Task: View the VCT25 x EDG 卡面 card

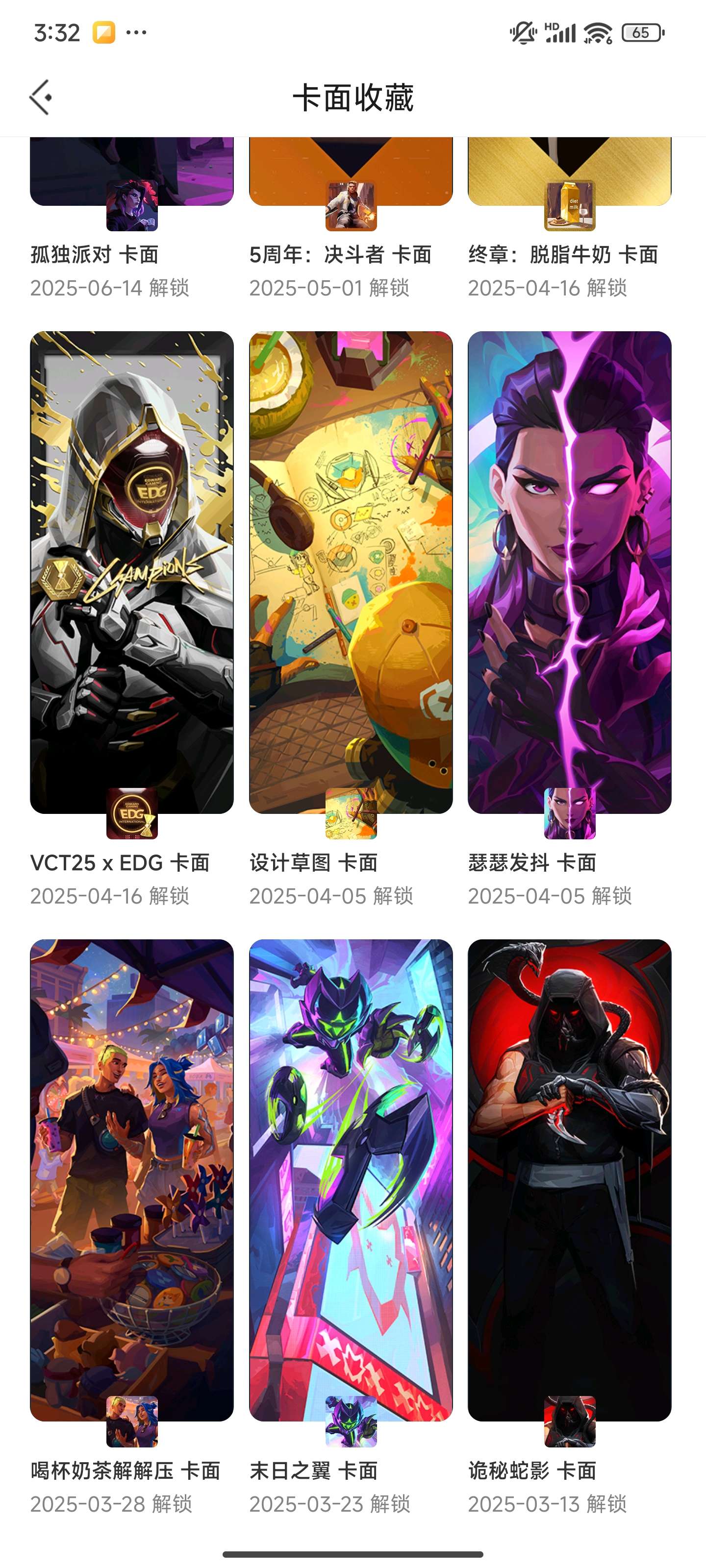Action: [x=131, y=572]
